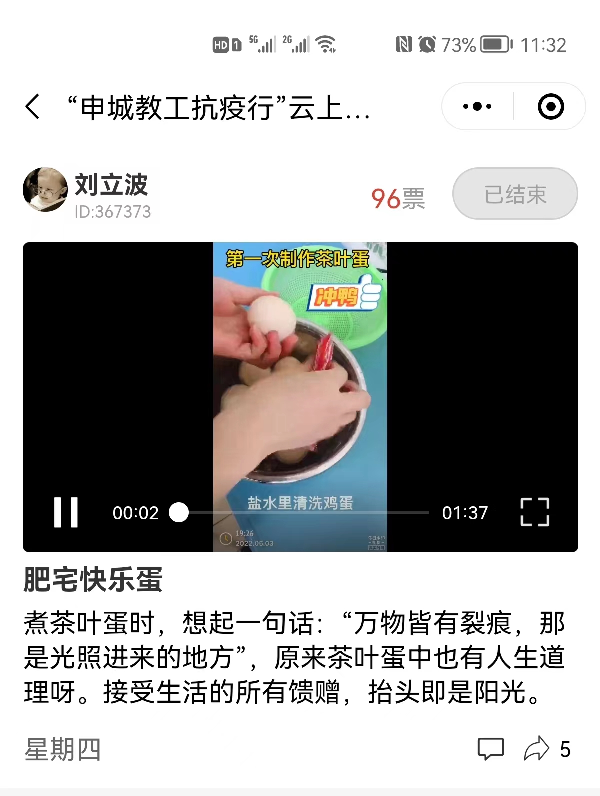The width and height of the screenshot is (600, 796).
Task: Enter fullscreen video mode
Action: (535, 512)
